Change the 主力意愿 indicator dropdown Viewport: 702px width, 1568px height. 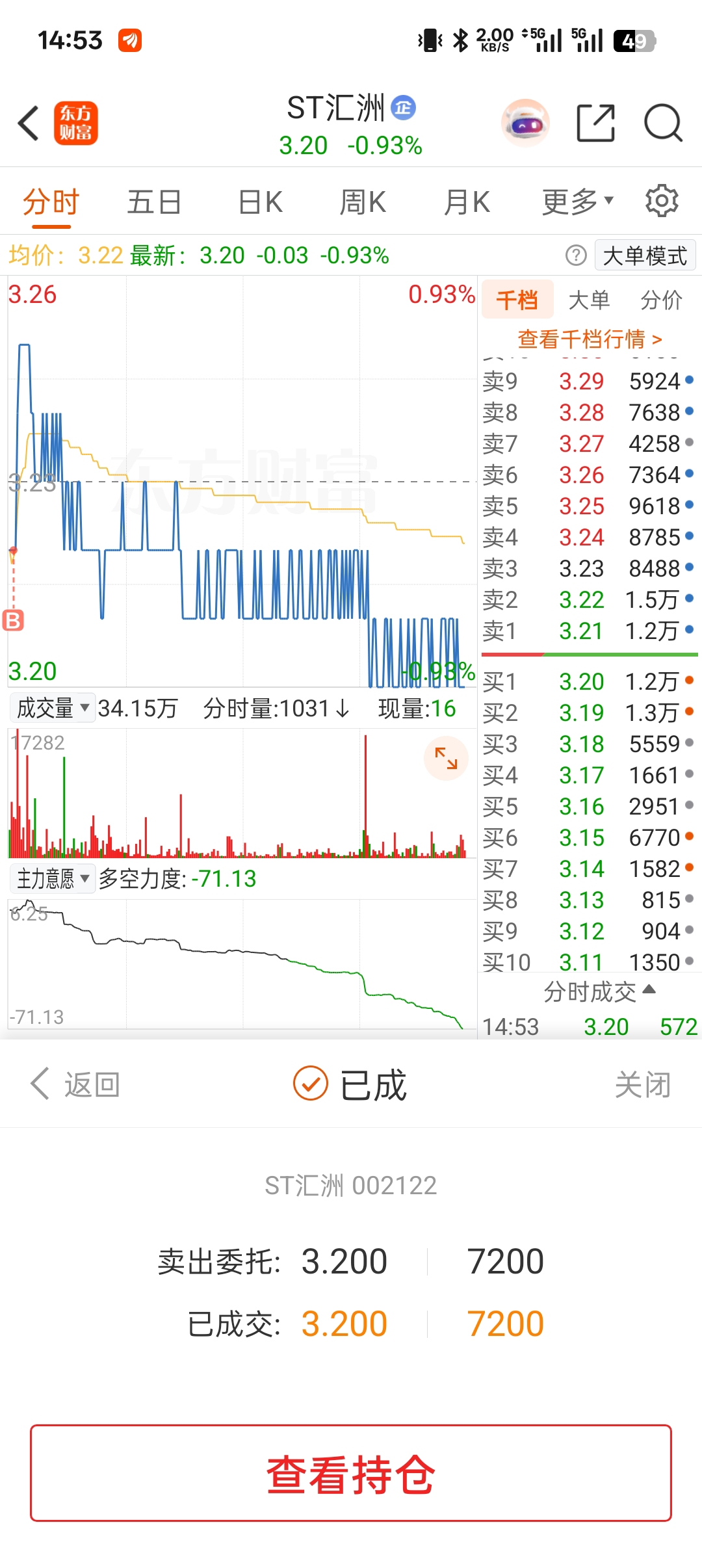click(53, 879)
